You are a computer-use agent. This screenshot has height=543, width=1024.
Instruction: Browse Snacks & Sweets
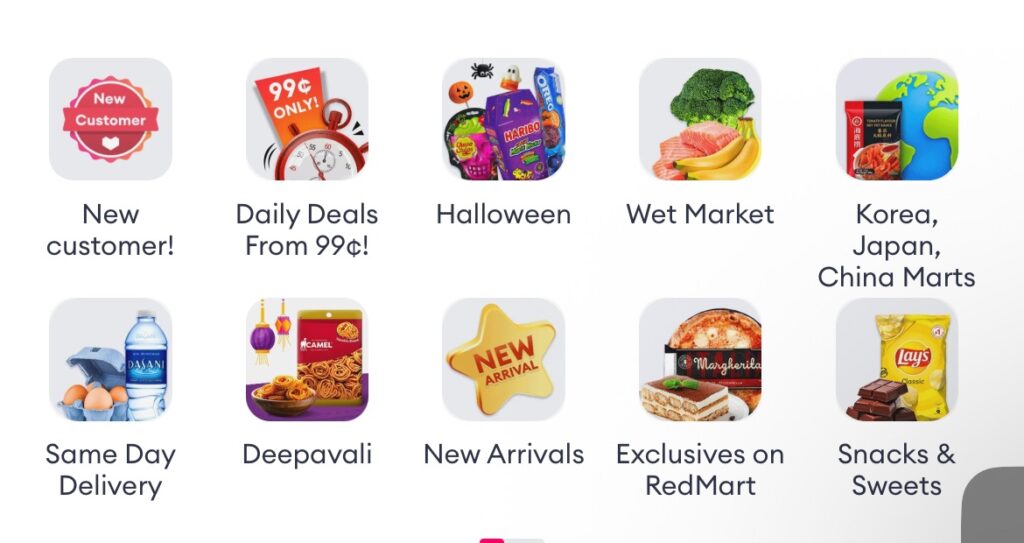tap(896, 359)
